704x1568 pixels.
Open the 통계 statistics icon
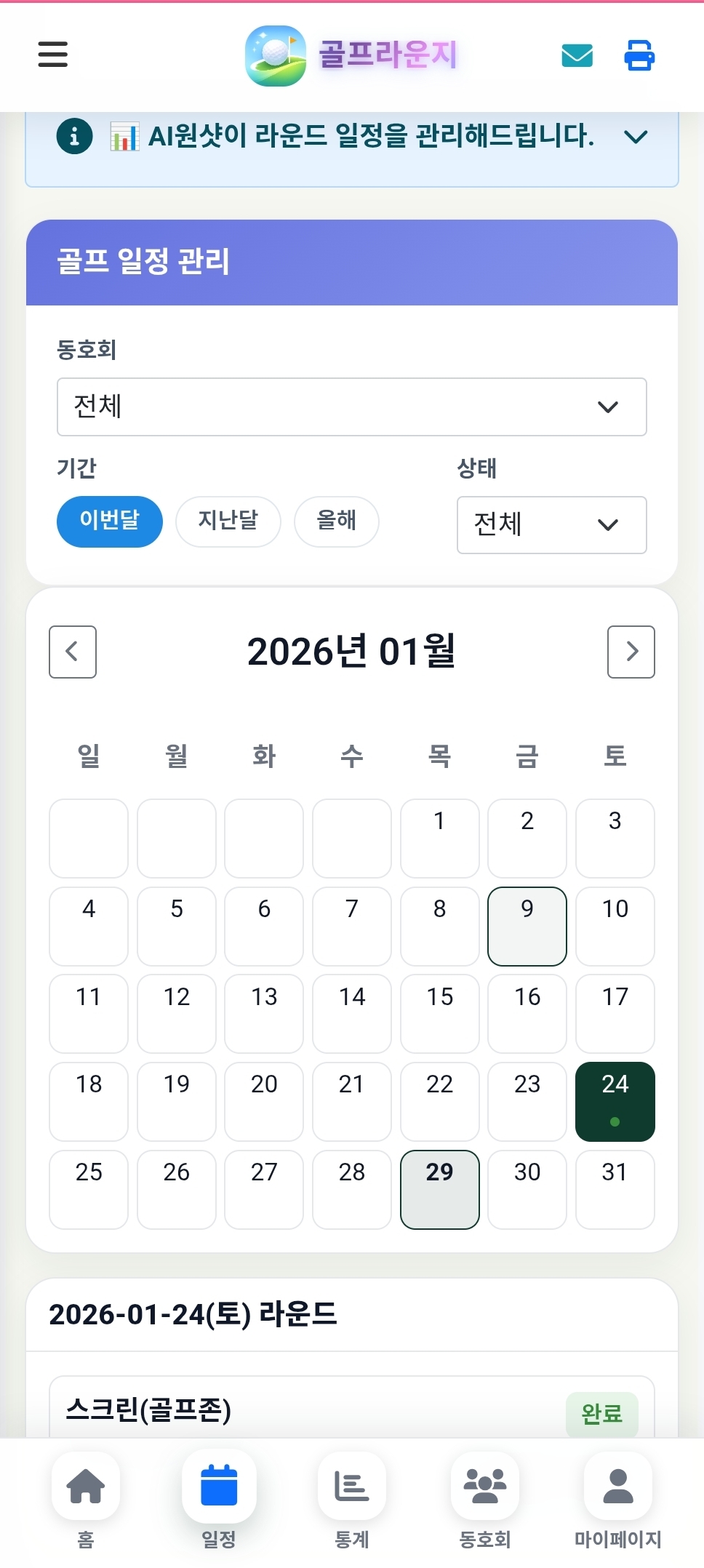pos(352,1487)
